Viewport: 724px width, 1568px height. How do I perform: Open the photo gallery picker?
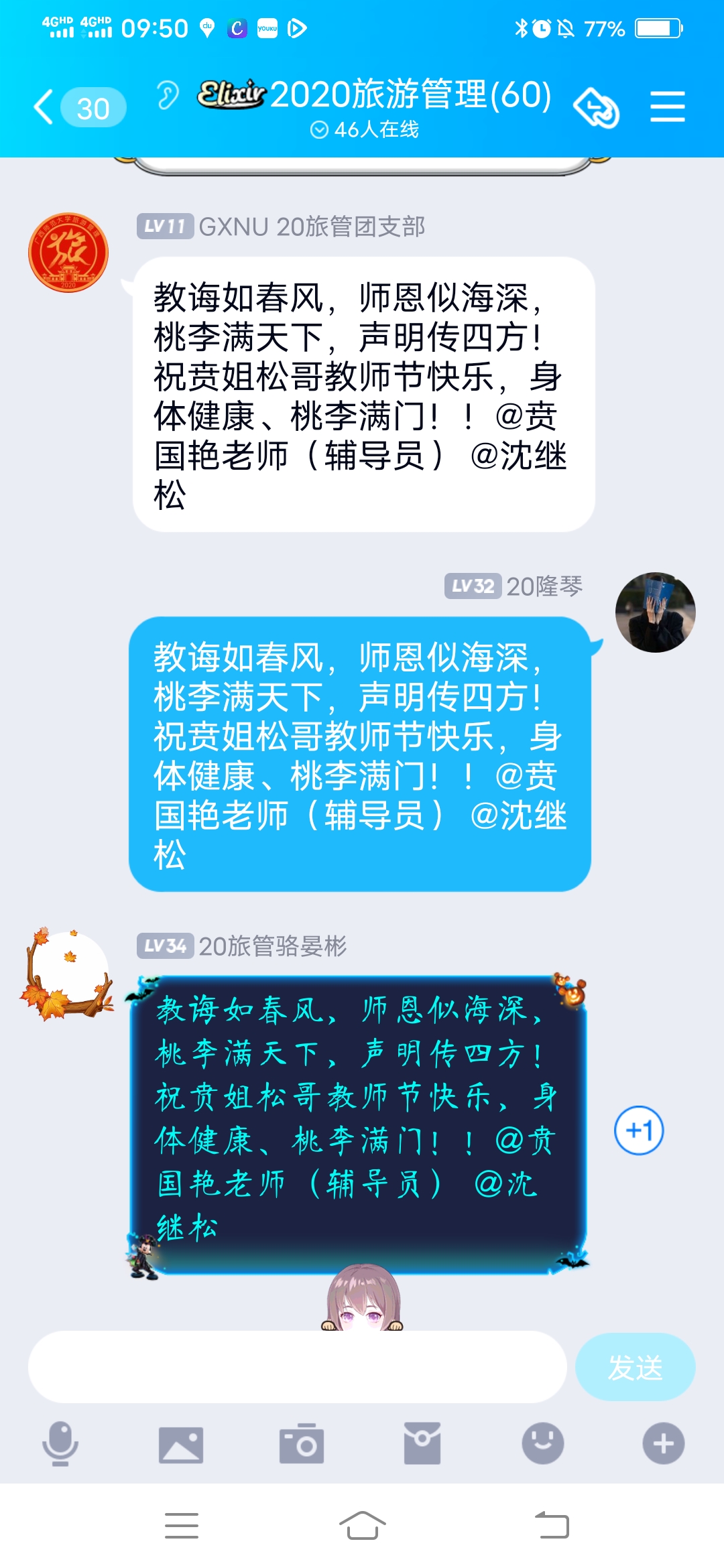click(181, 1443)
